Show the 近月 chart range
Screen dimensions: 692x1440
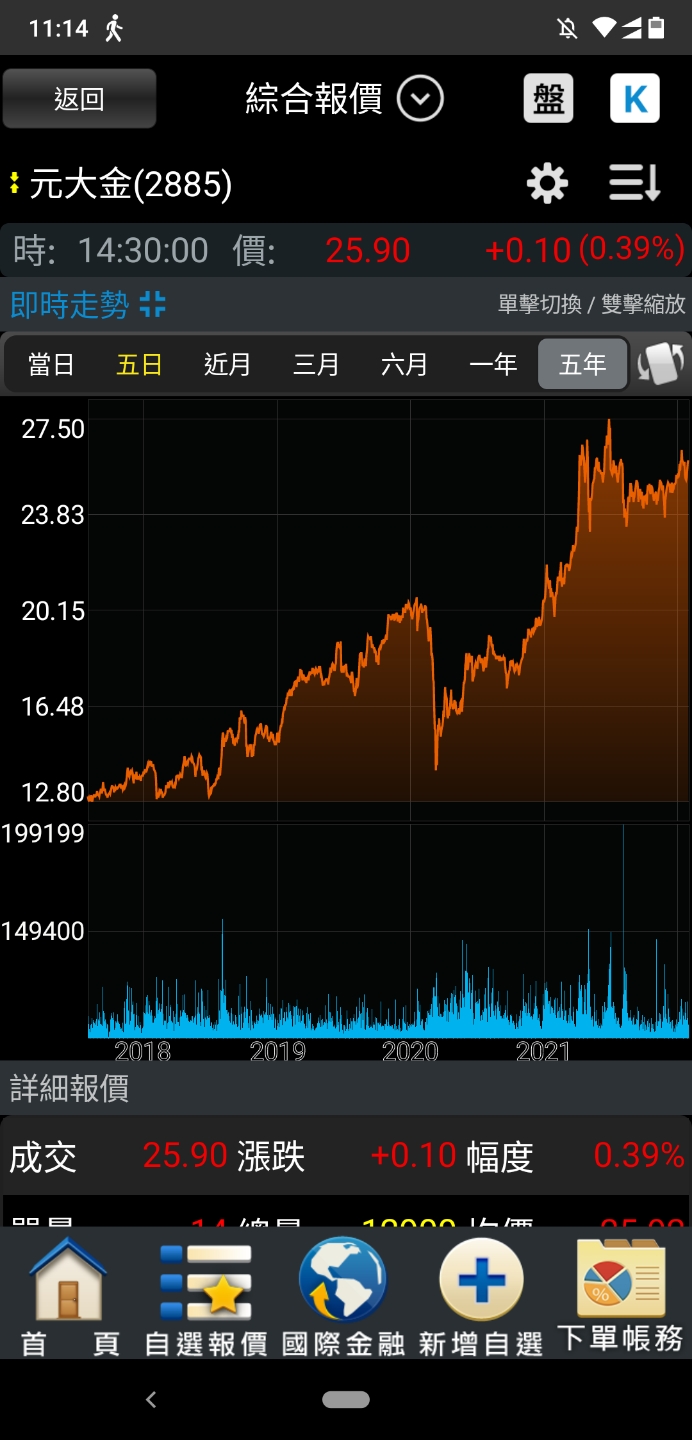pos(227,364)
